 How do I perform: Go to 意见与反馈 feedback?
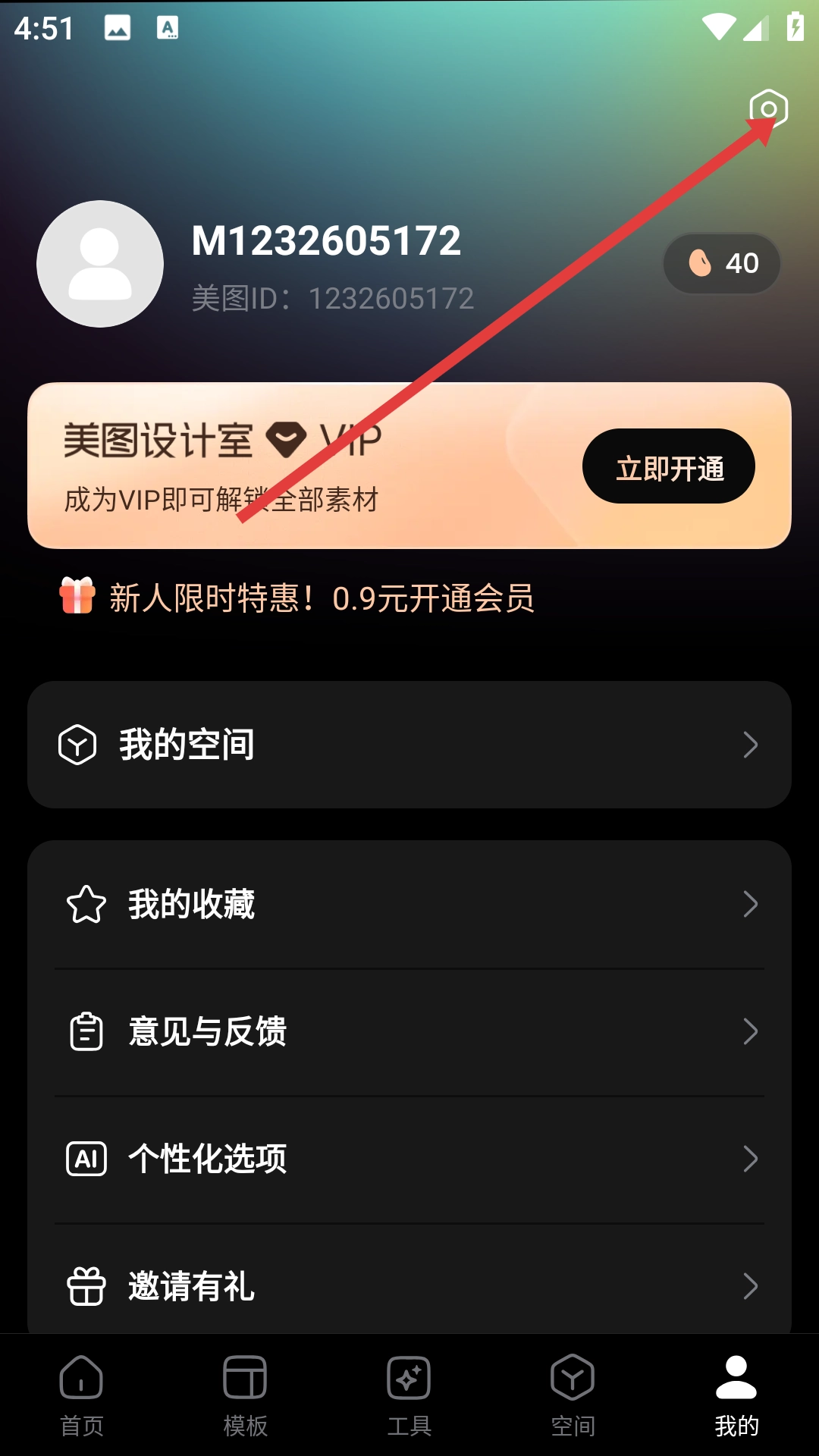(x=409, y=1031)
